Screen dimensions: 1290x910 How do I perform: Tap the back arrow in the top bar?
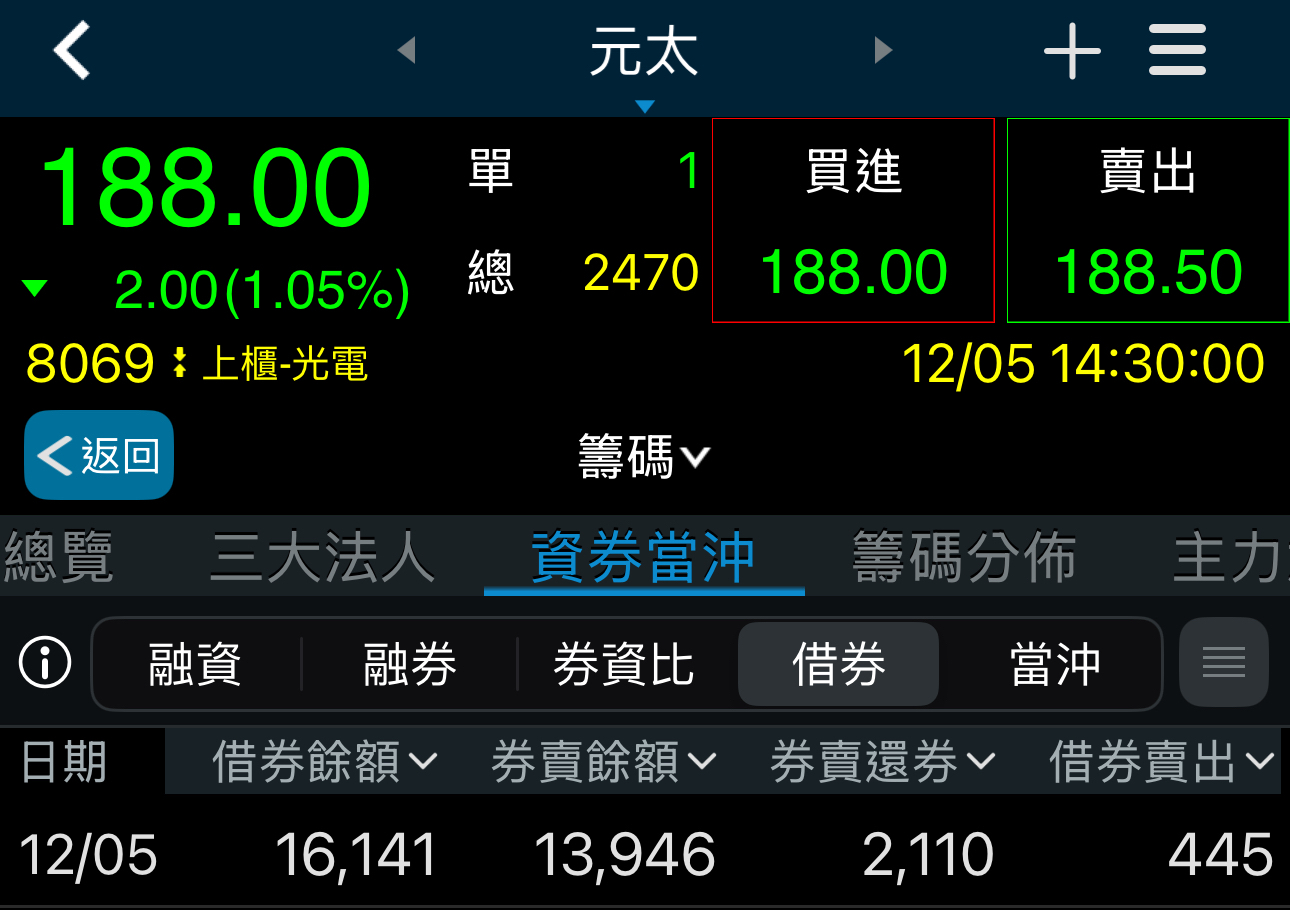coord(72,50)
